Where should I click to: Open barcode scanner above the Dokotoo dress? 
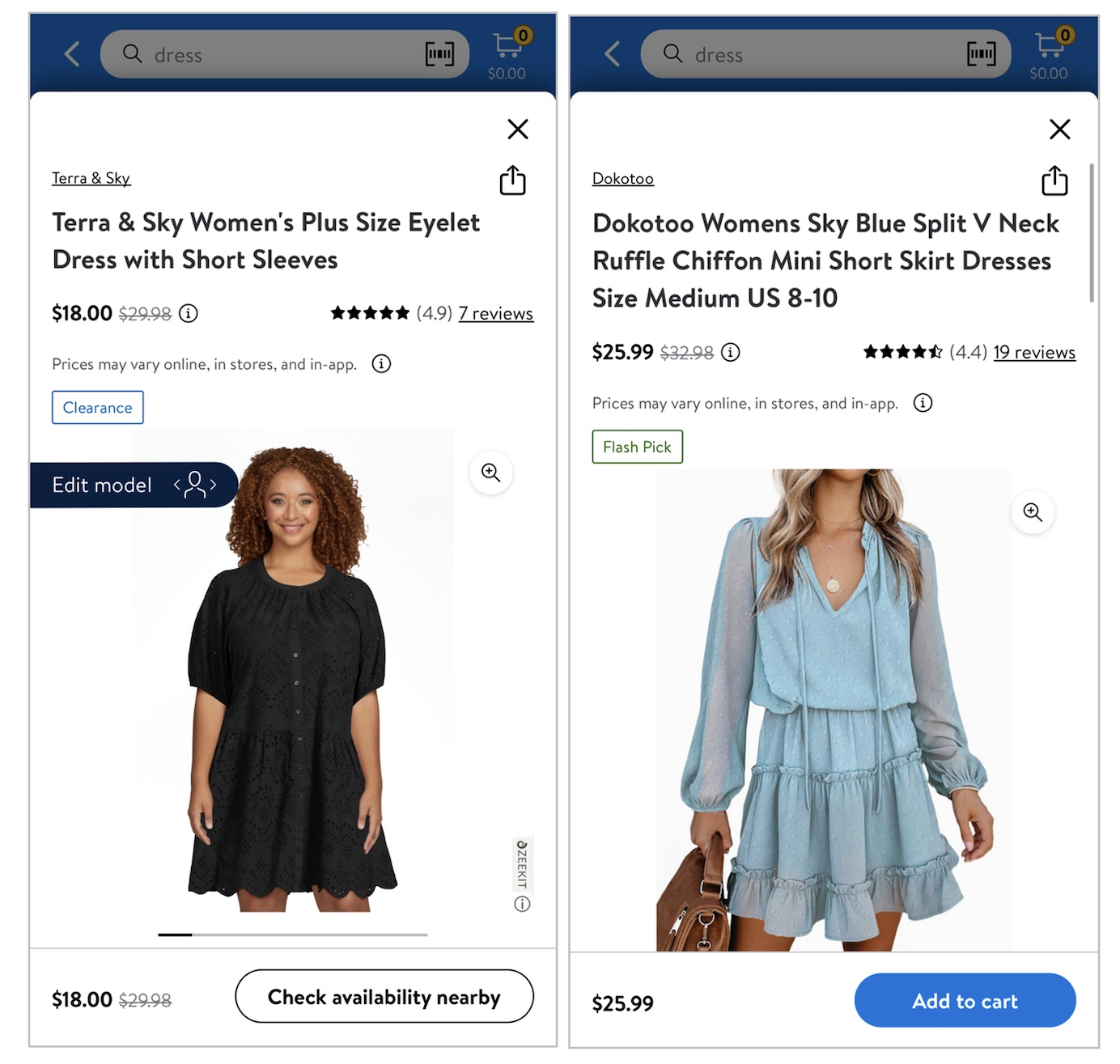981,54
